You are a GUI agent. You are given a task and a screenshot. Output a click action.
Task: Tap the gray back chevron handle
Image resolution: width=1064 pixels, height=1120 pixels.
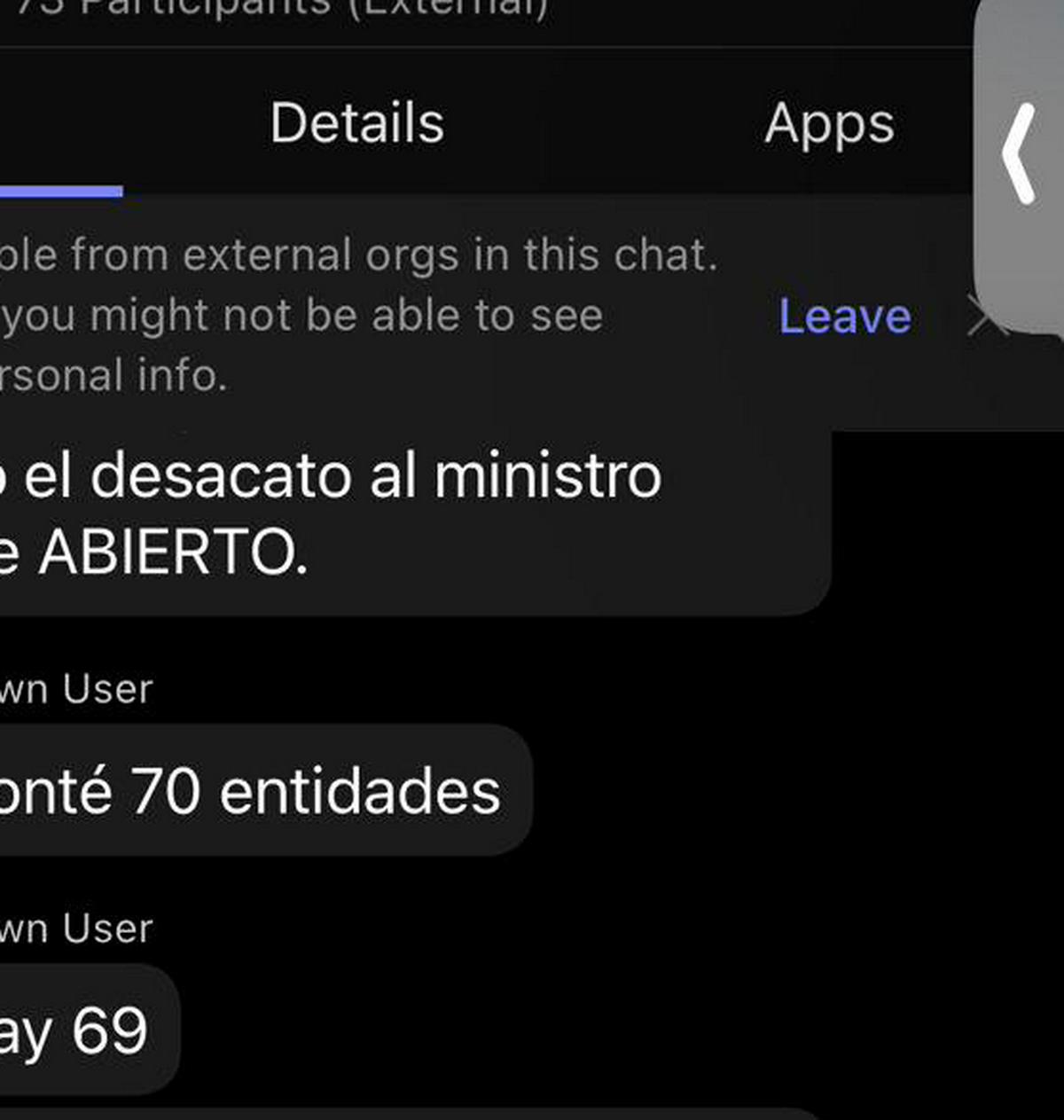1020,155
